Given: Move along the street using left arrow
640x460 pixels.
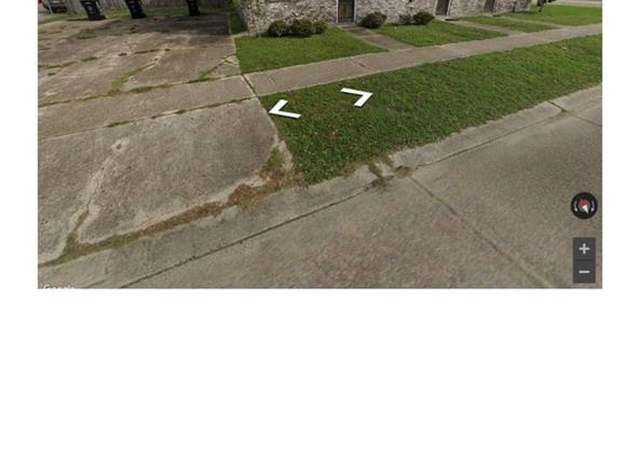Looking at the screenshot, I should pos(284,109).
